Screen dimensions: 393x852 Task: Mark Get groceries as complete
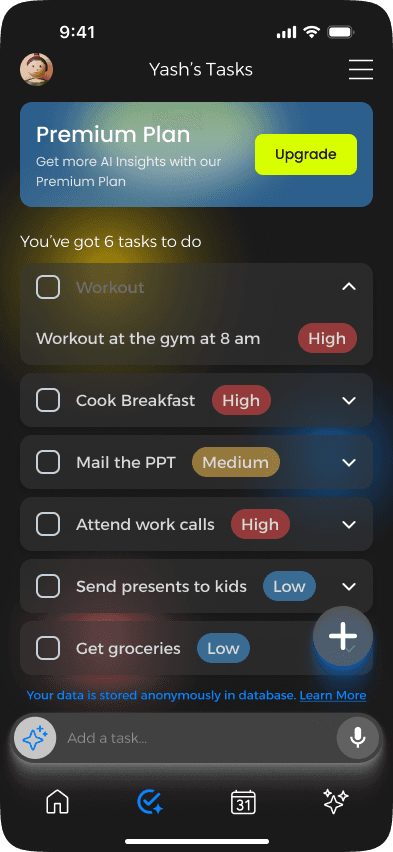tap(48, 648)
